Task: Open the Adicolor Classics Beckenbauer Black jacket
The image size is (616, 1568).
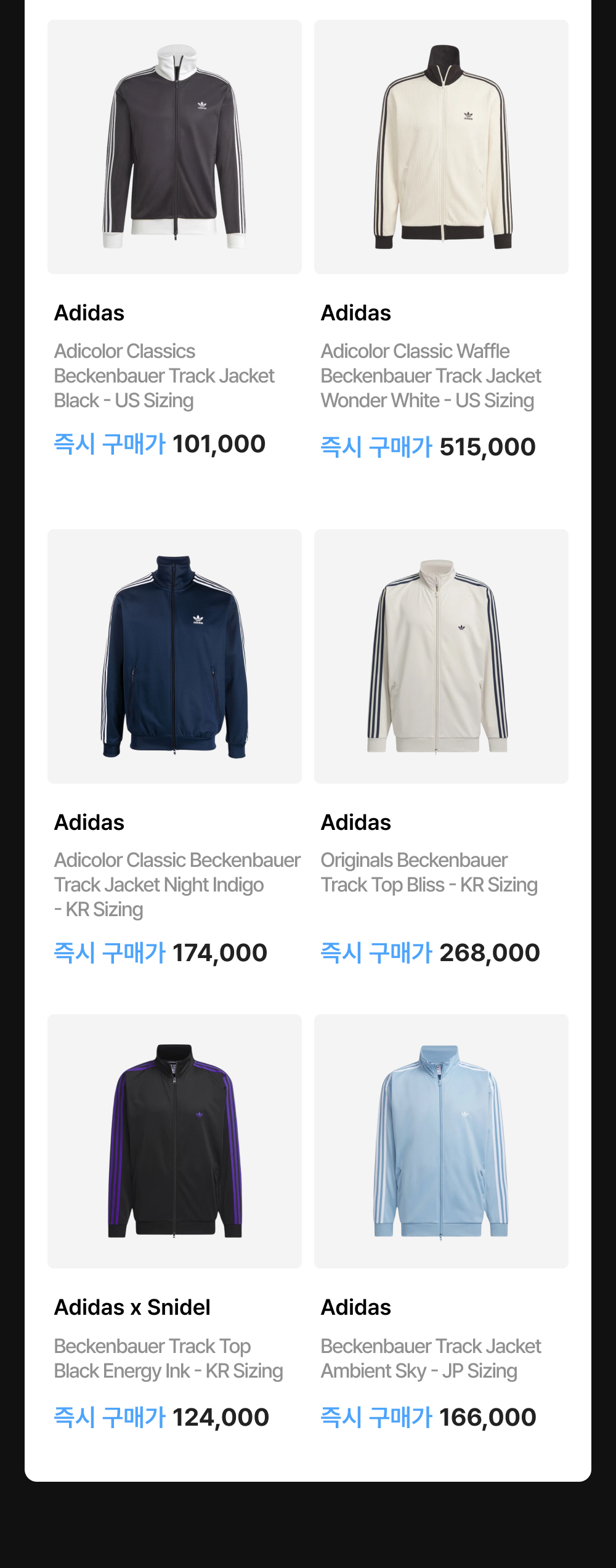Action: tap(174, 147)
